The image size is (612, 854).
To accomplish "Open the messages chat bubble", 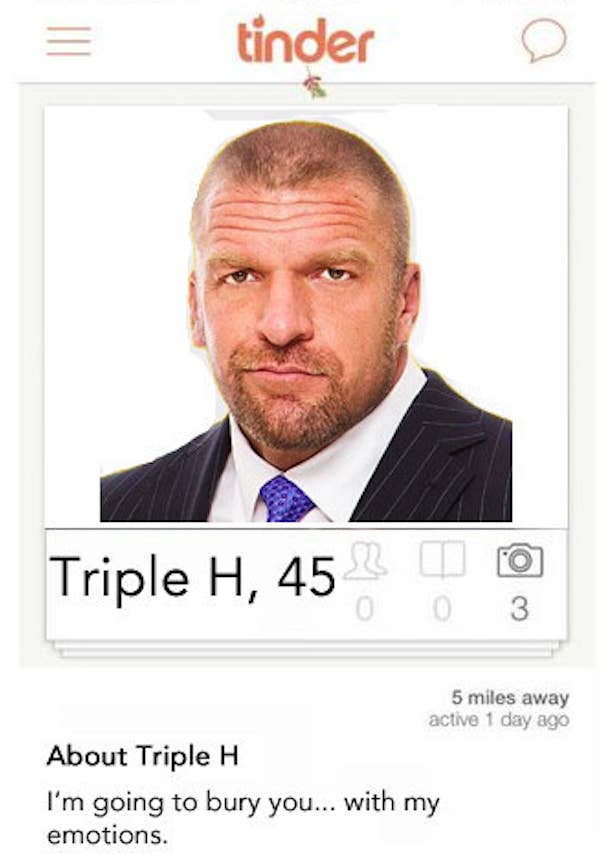I will (x=544, y=41).
